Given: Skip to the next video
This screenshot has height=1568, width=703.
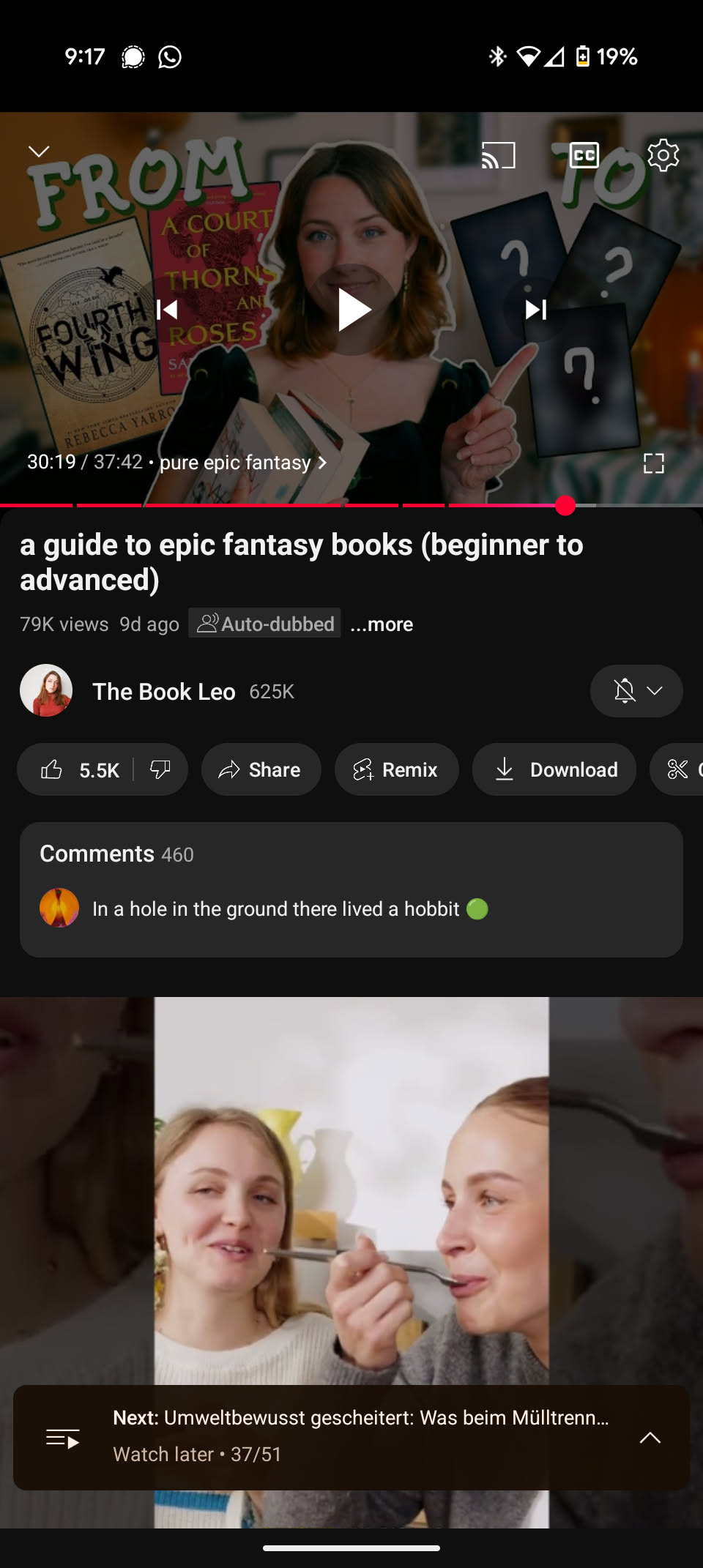Looking at the screenshot, I should [535, 310].
